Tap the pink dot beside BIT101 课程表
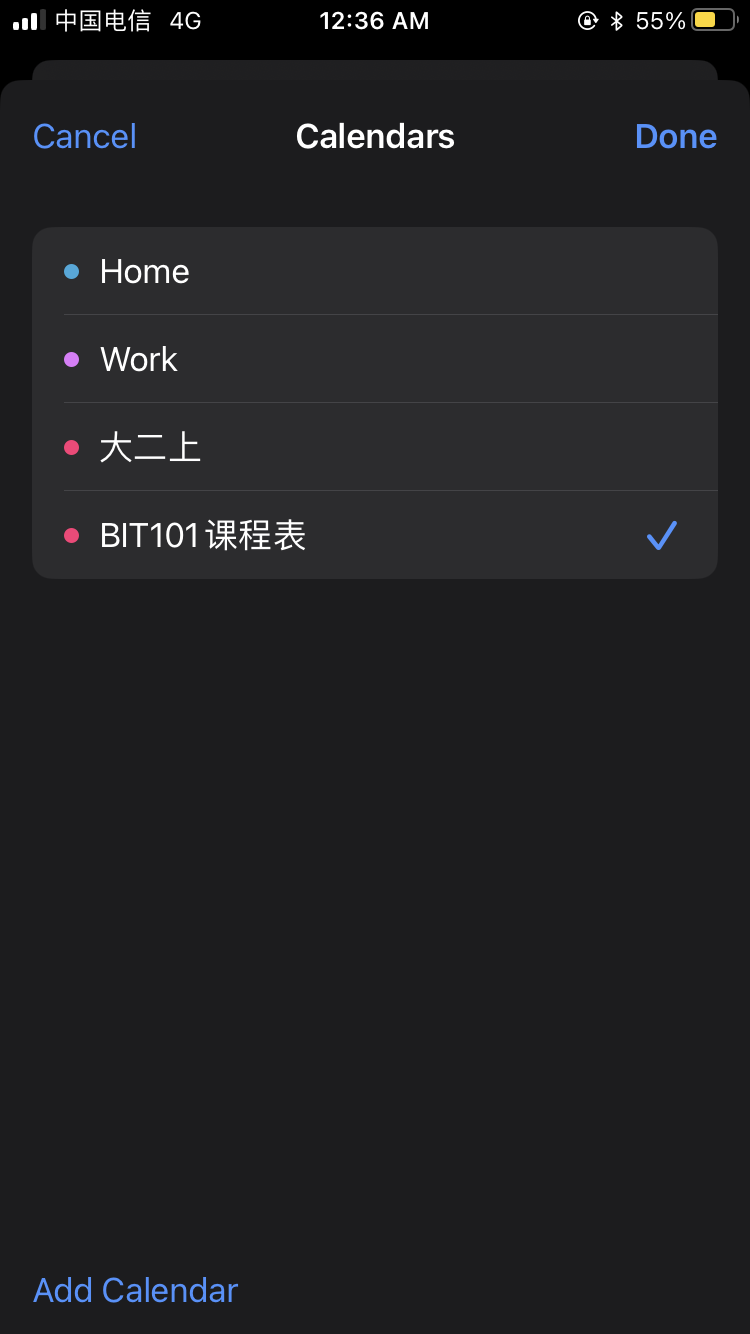This screenshot has height=1334, width=750. (x=70, y=535)
